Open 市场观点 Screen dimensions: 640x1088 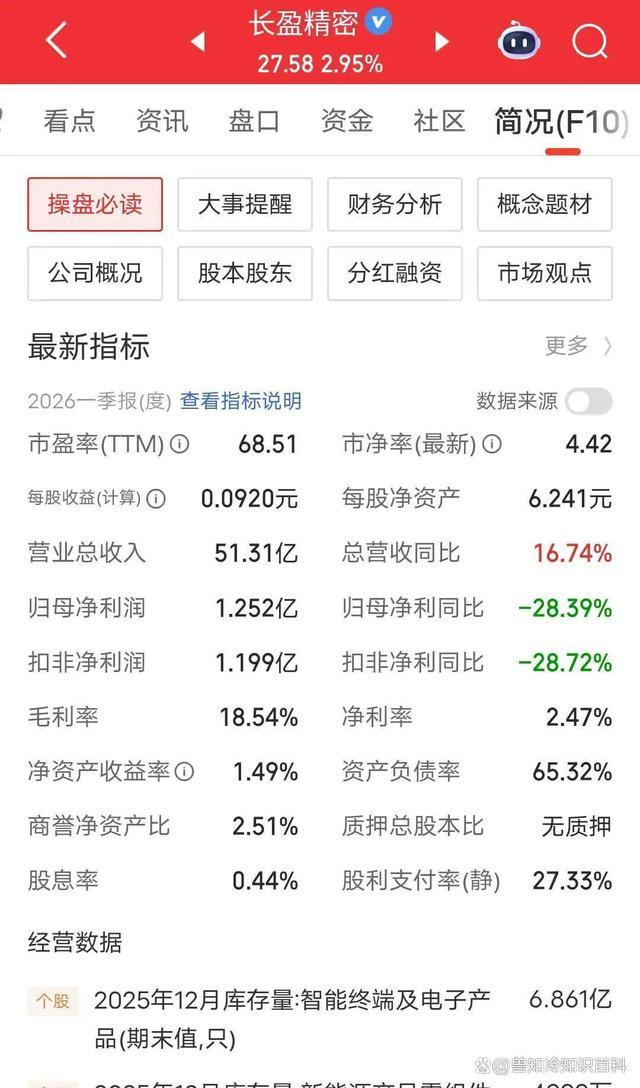(545, 273)
